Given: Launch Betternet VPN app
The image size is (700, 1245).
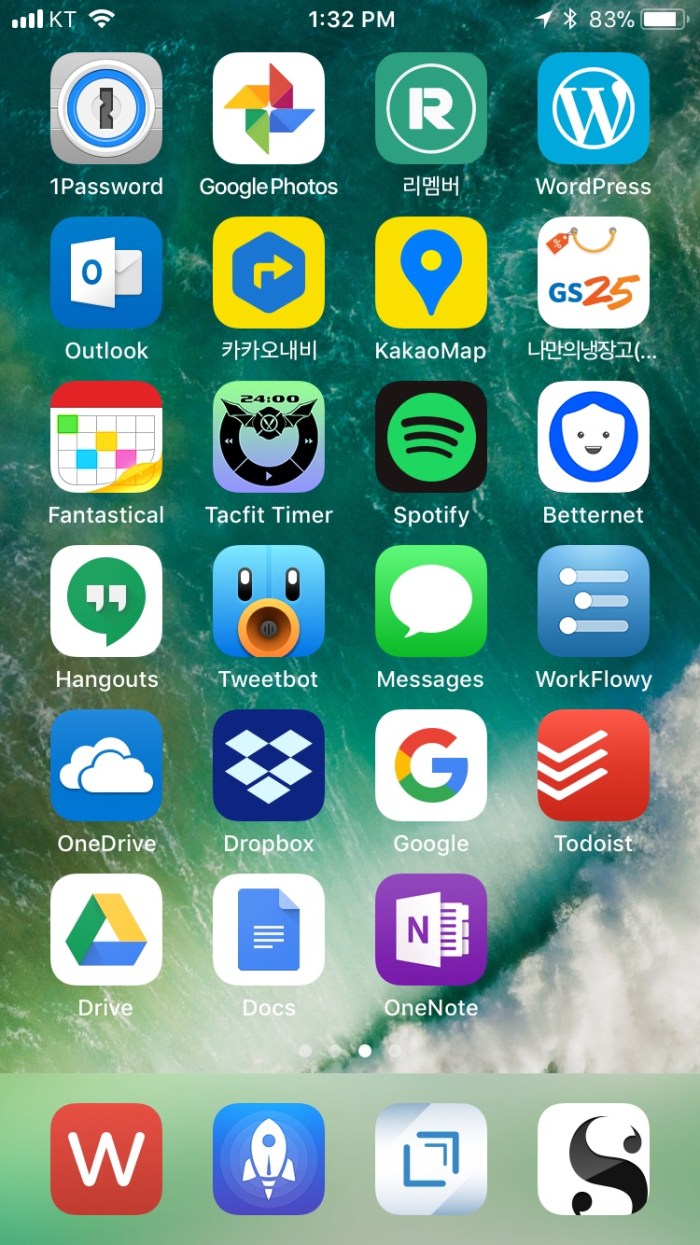Looking at the screenshot, I should click(593, 437).
